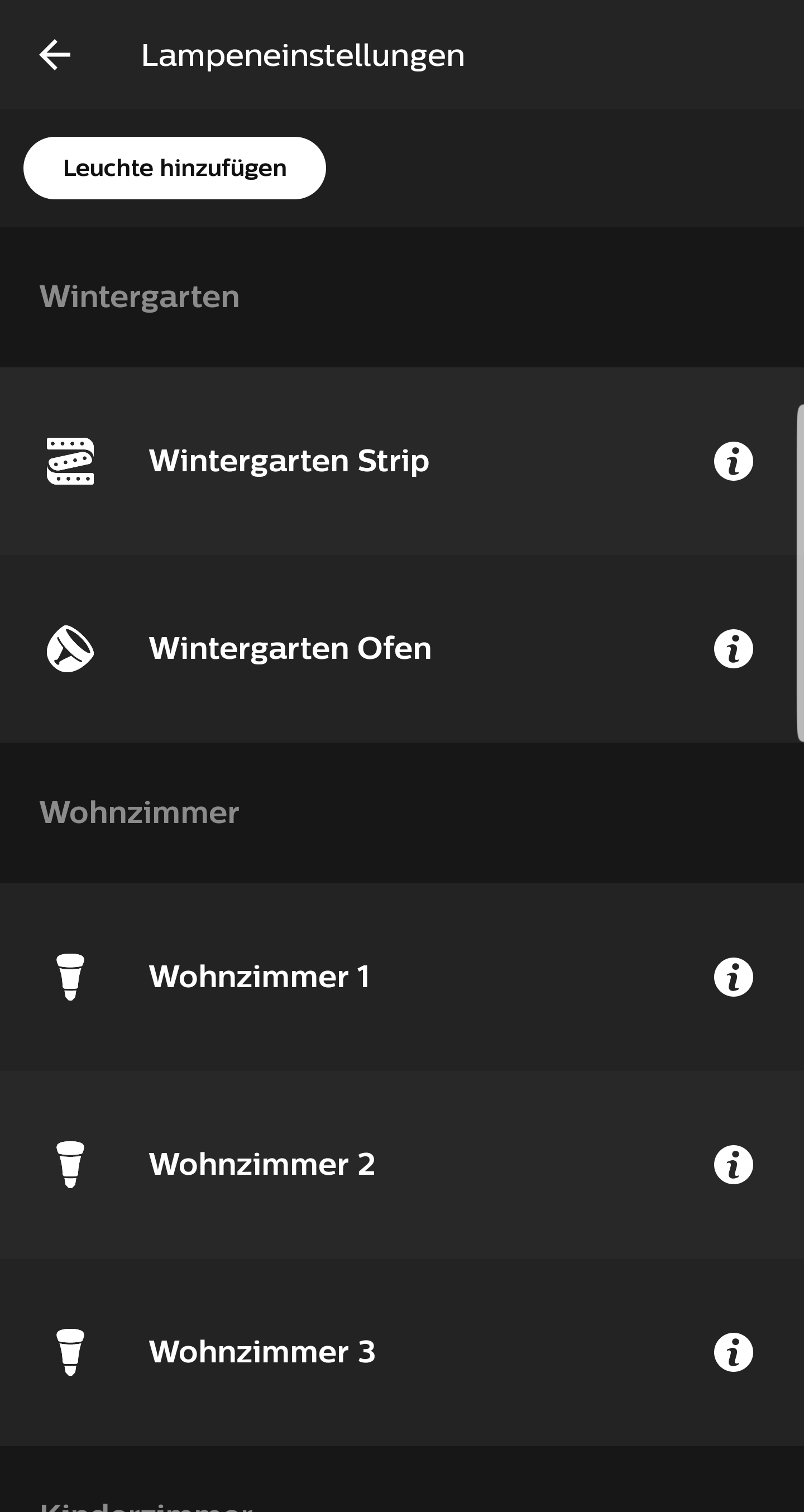
Task: Click the bulb icon next to Wohnzimmer 1
Action: pos(70,977)
